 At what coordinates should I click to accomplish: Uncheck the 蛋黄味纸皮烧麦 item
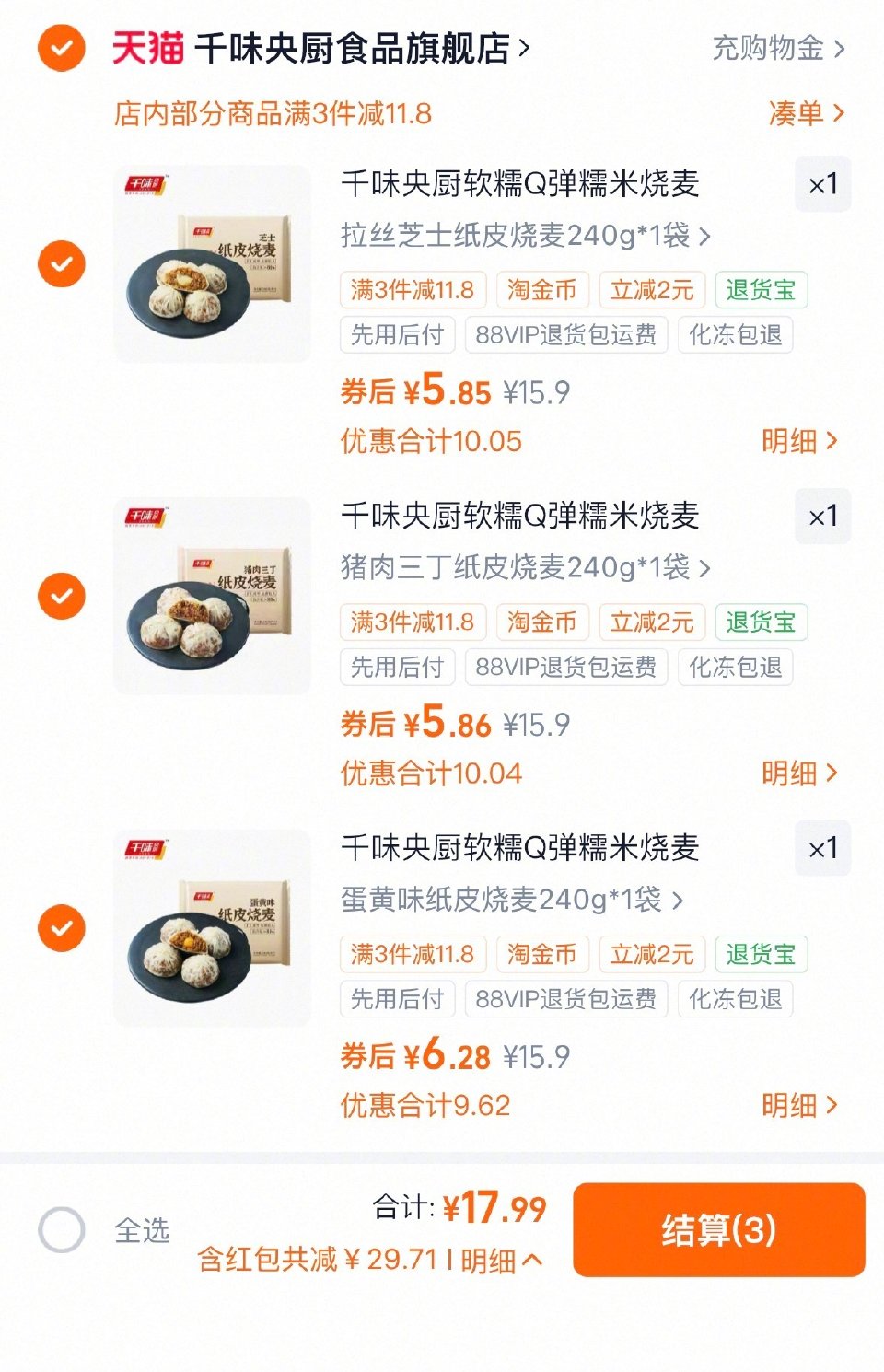(61, 928)
